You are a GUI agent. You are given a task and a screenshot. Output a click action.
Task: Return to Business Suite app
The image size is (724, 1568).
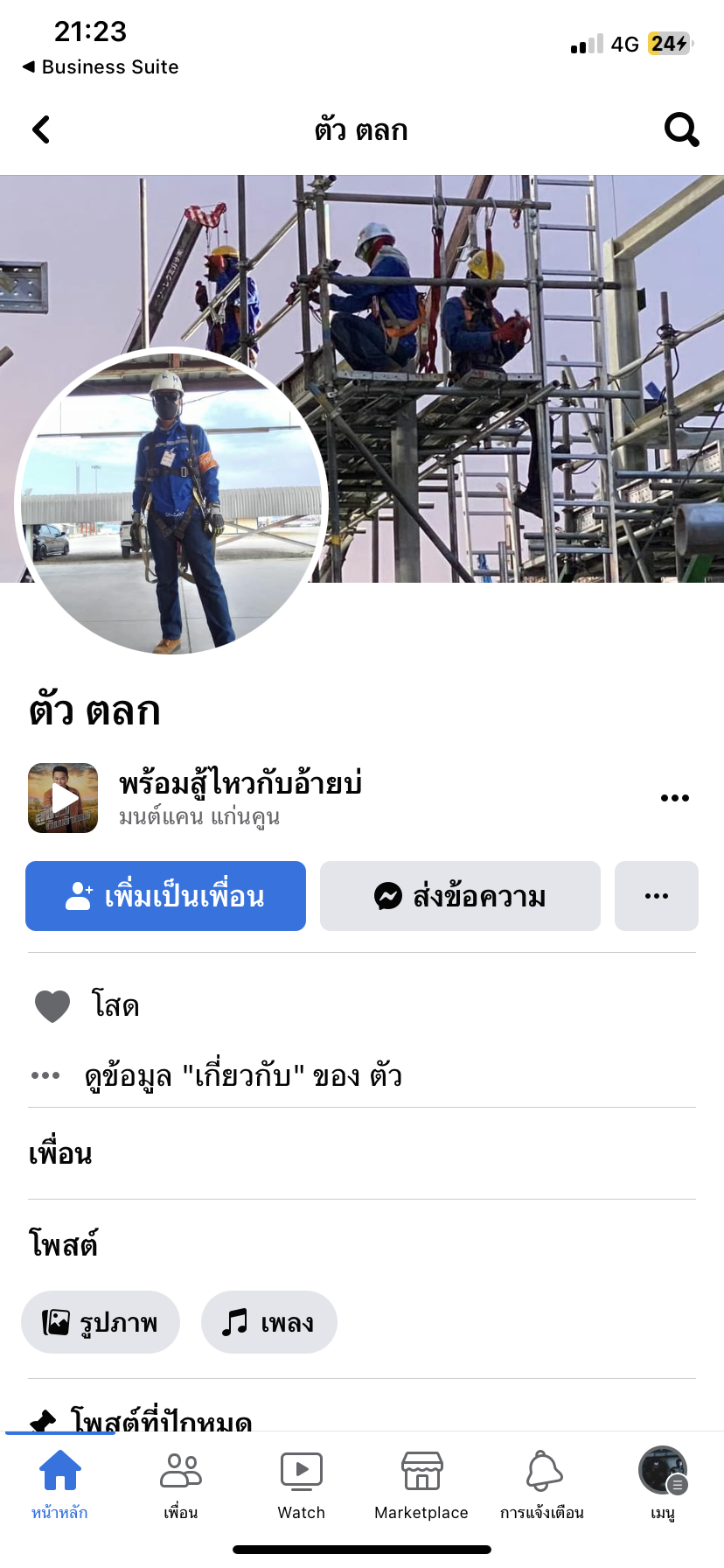101,67
